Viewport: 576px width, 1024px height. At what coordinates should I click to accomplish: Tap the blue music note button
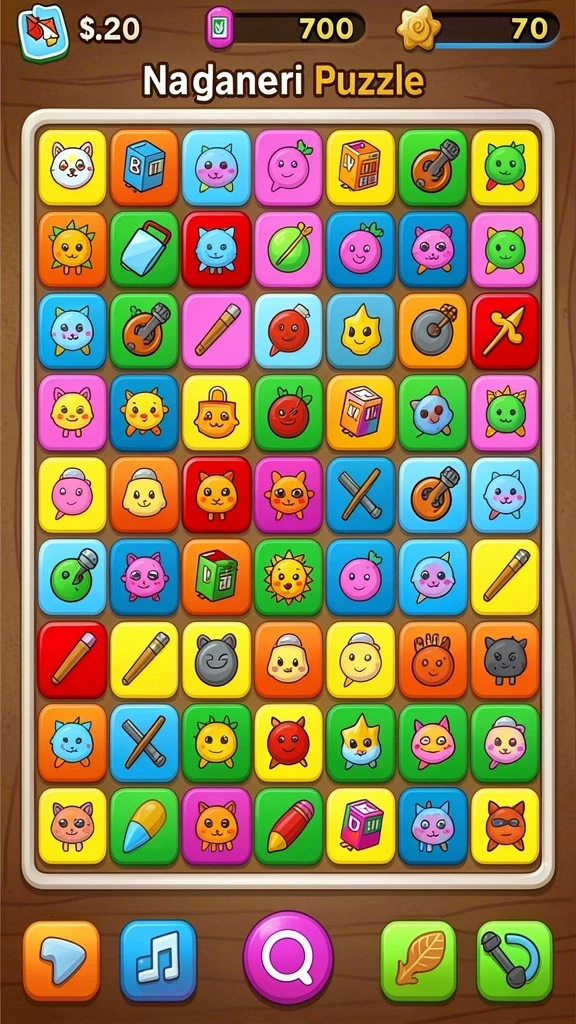[x=158, y=960]
